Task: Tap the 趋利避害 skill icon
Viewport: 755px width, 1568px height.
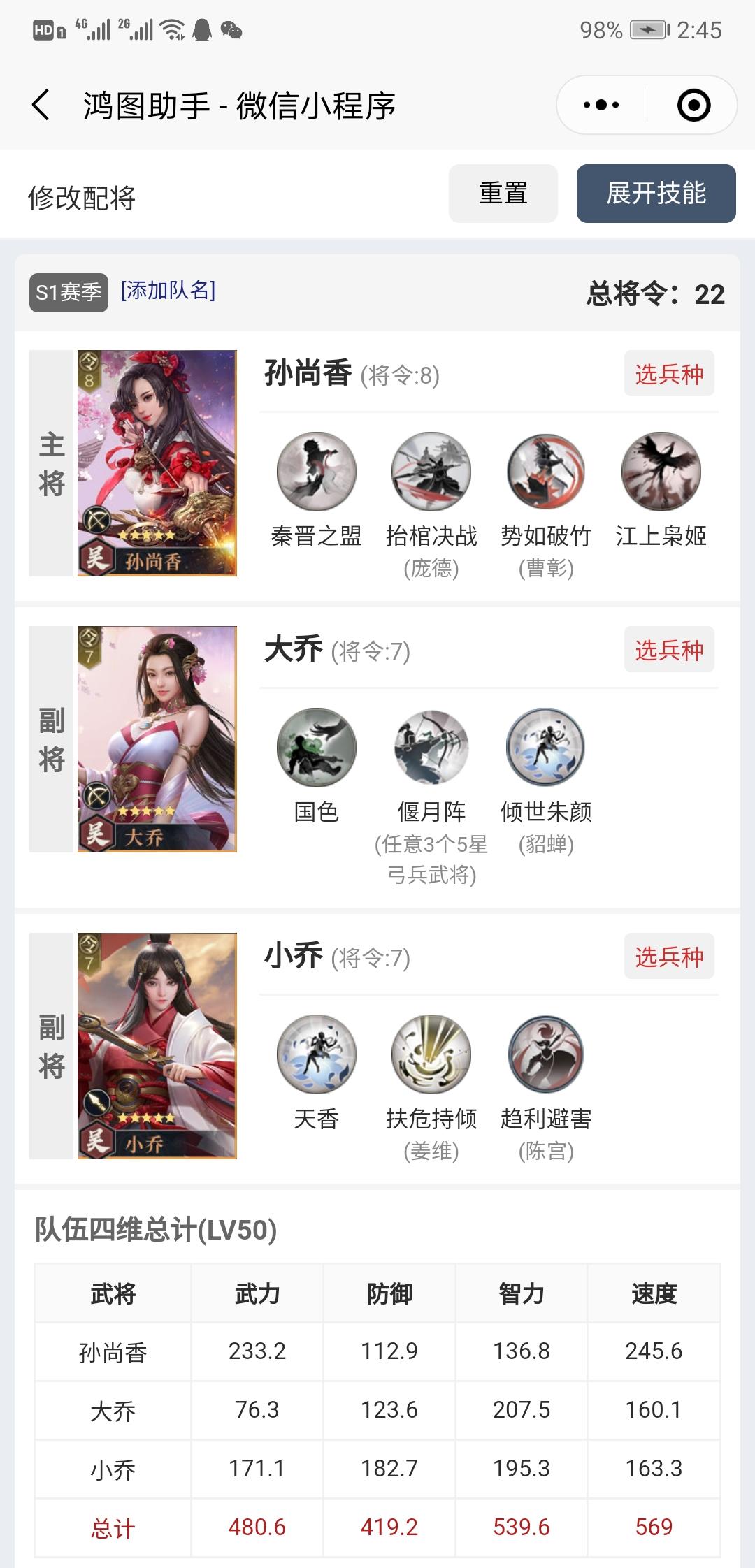Action: [546, 1054]
